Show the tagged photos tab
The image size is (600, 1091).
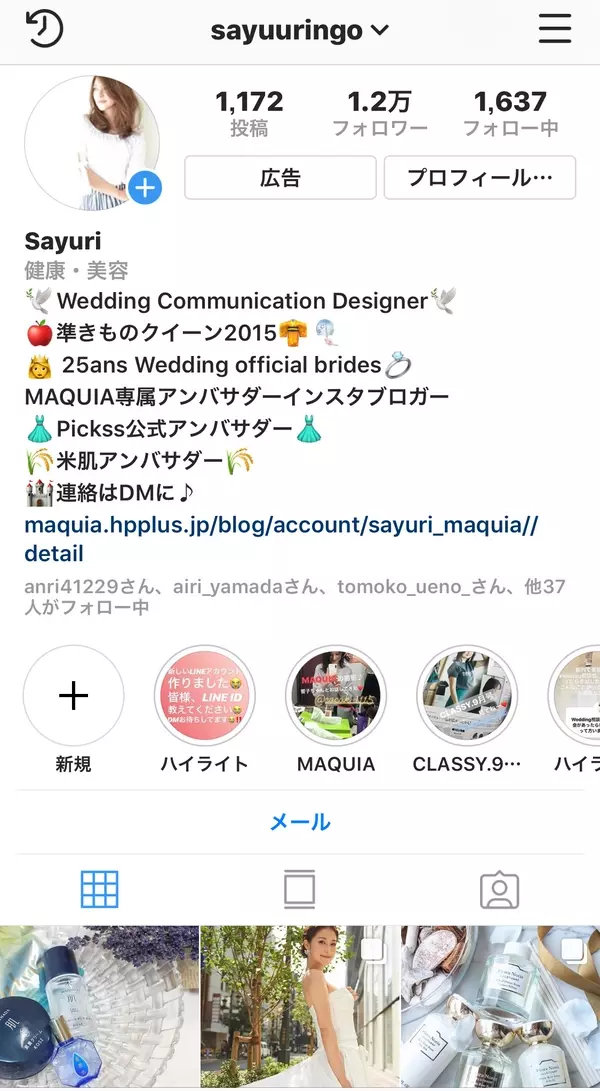(x=499, y=888)
